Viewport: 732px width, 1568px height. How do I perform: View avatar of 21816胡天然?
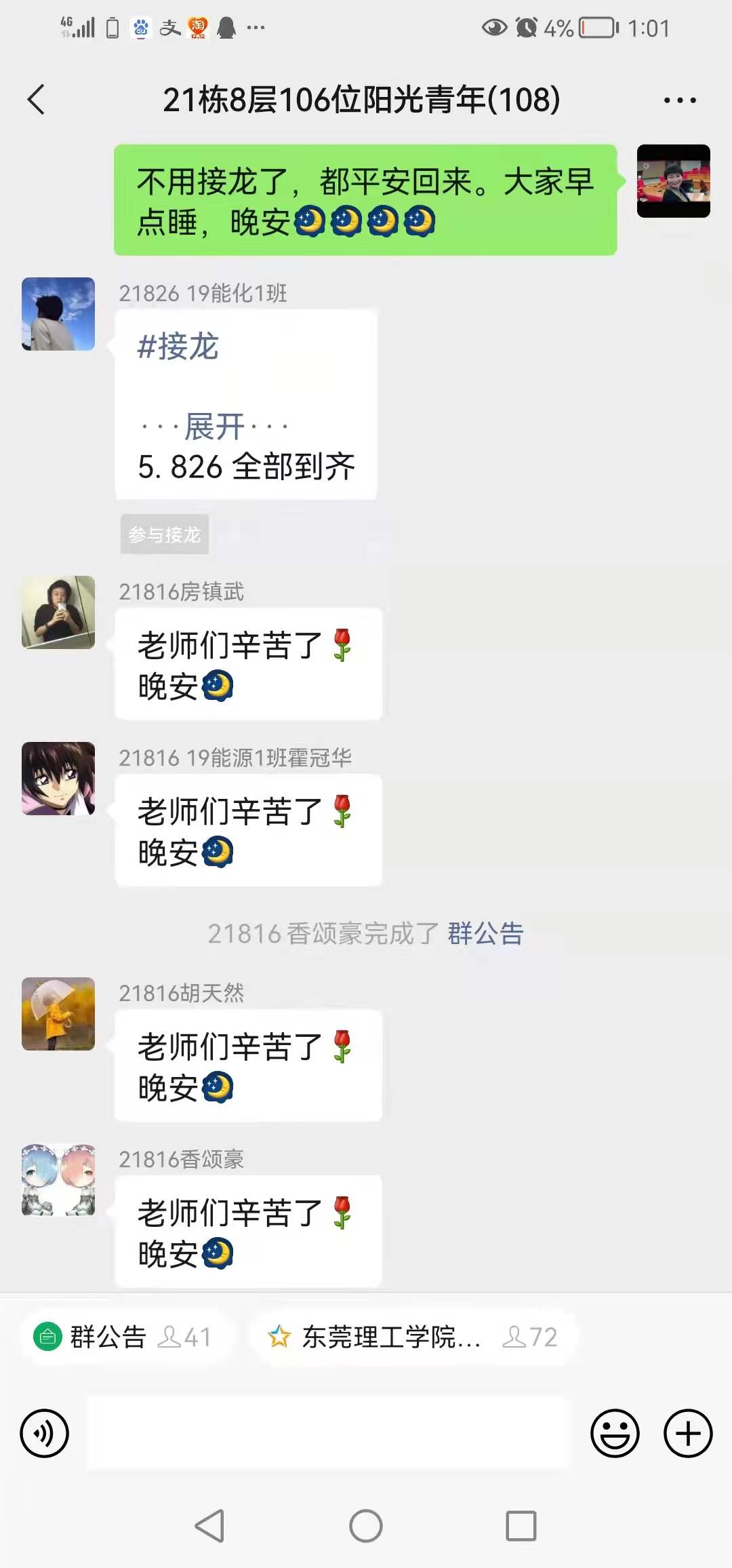click(58, 1014)
